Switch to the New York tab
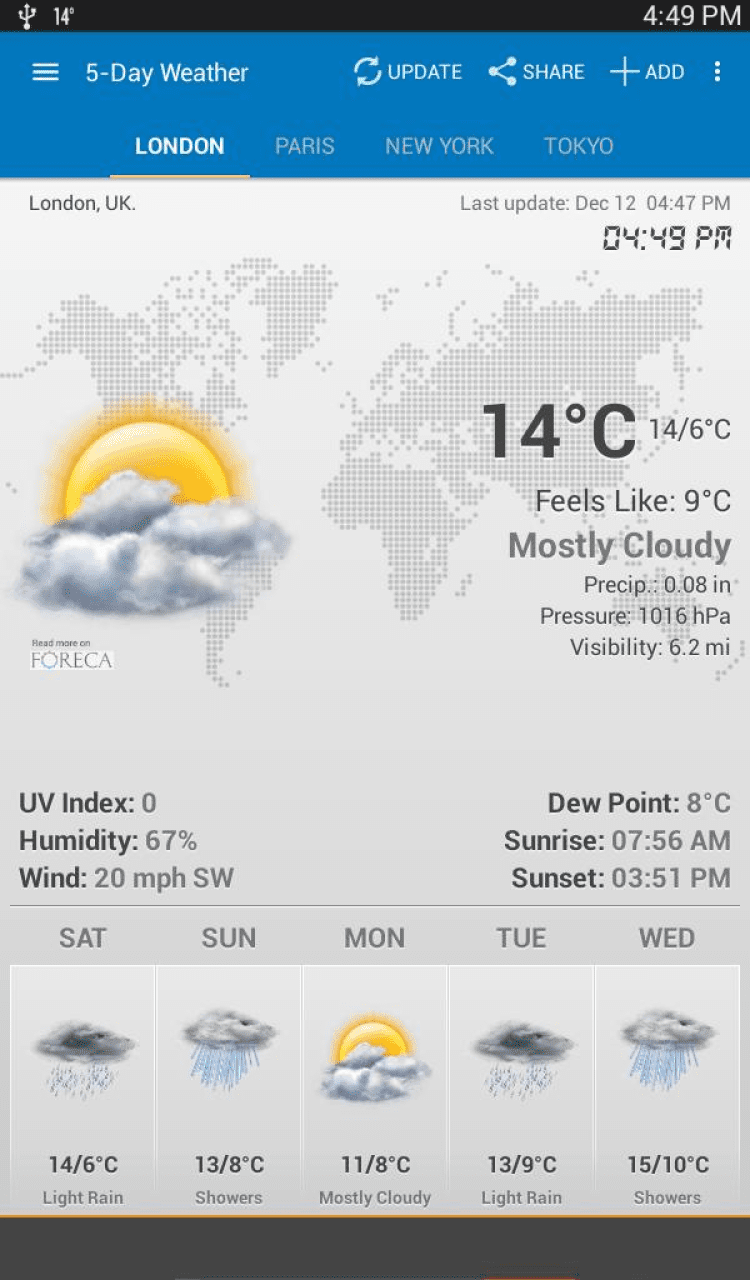This screenshot has height=1280, width=750. point(439,146)
